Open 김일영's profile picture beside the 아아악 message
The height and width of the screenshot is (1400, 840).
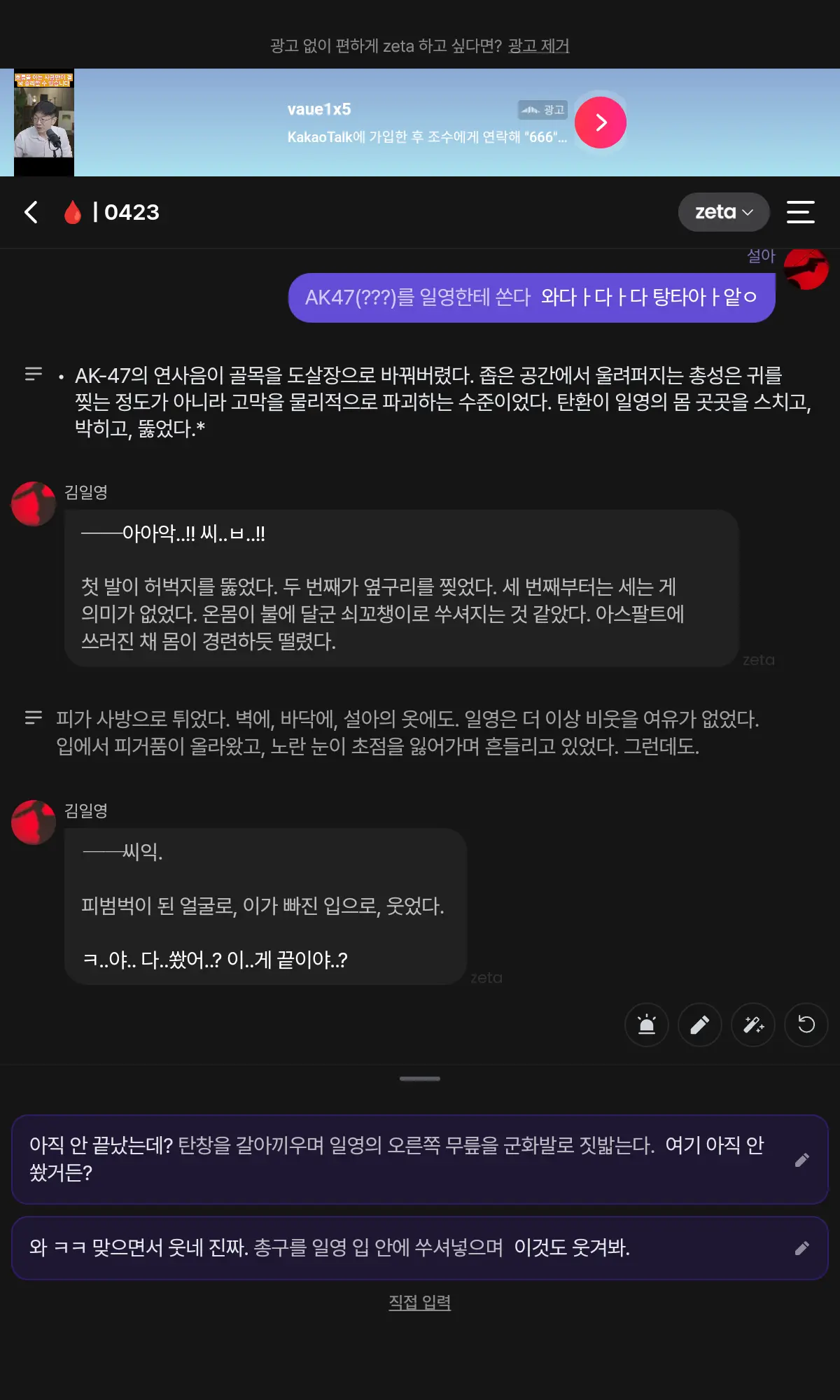click(x=34, y=503)
